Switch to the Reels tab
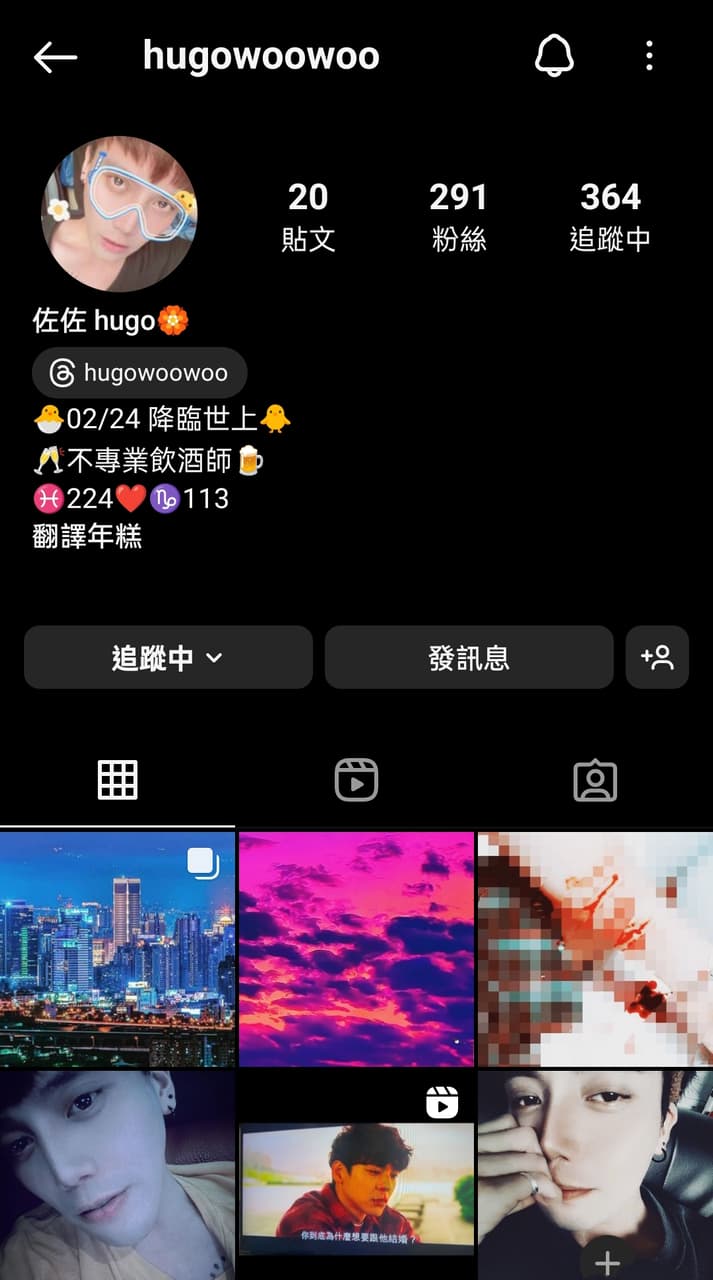The height and width of the screenshot is (1280, 713). pyautogui.click(x=356, y=779)
